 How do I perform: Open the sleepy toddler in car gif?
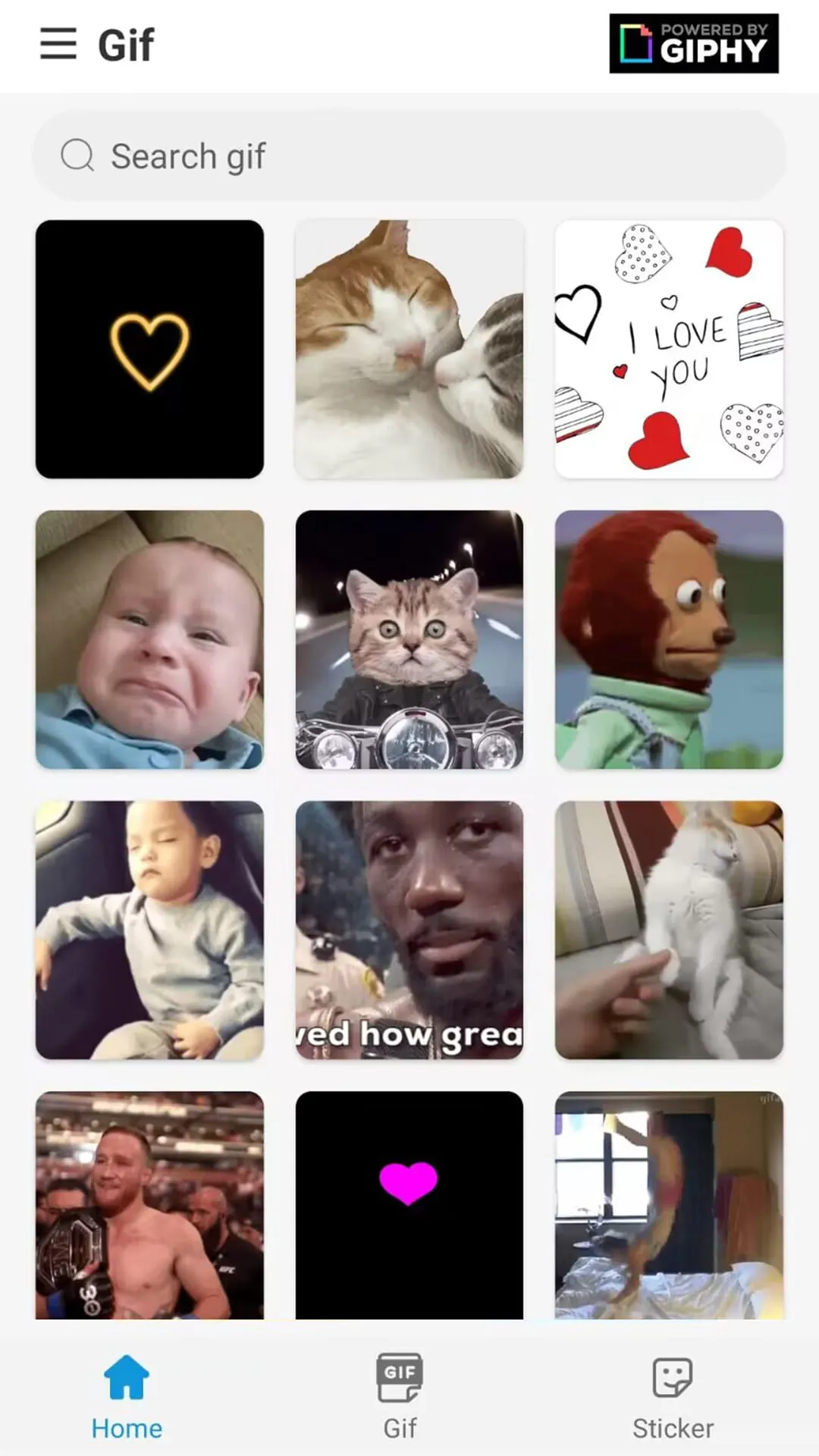[x=149, y=930]
